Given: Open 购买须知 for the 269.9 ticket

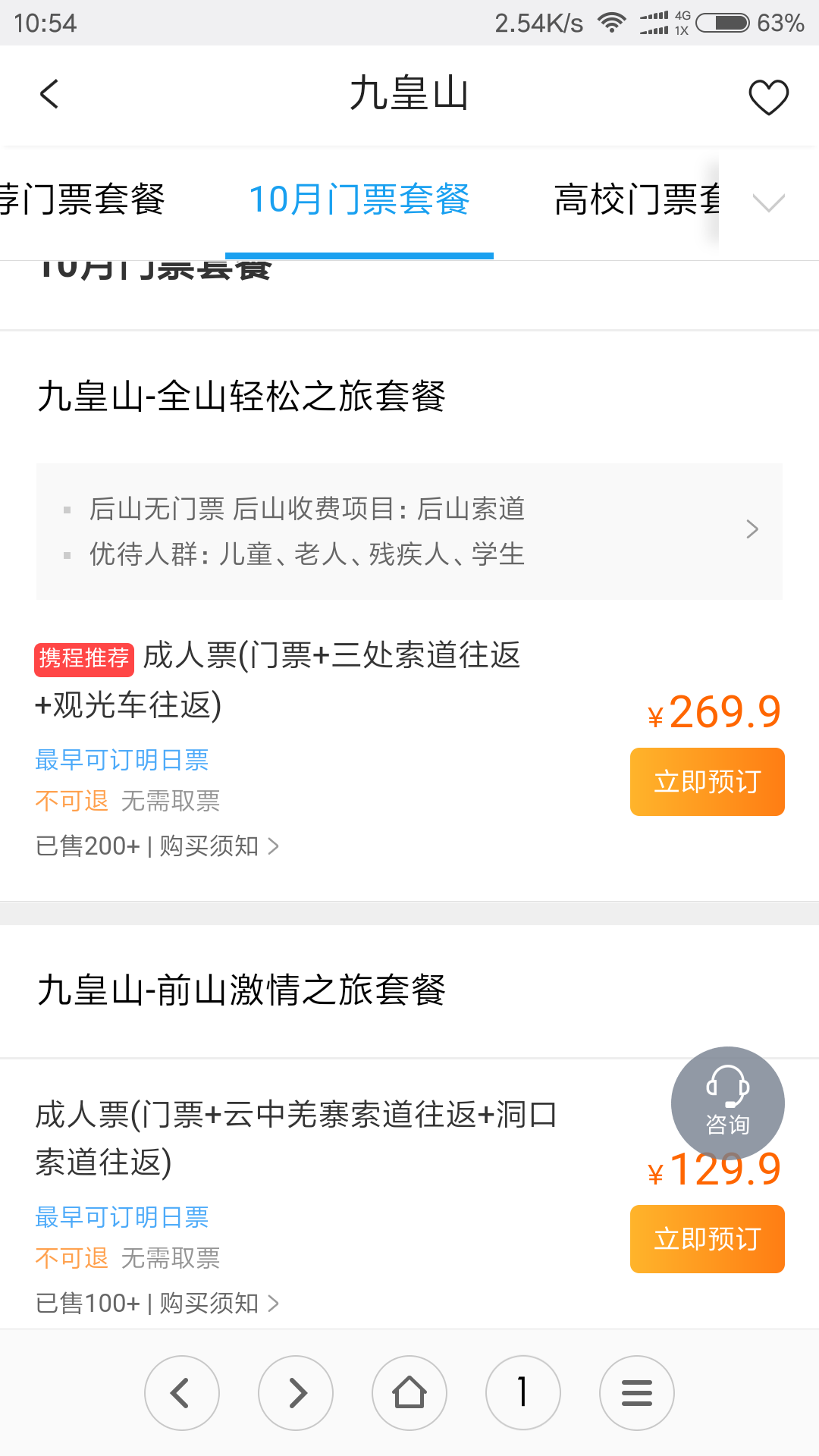Looking at the screenshot, I should [x=219, y=846].
